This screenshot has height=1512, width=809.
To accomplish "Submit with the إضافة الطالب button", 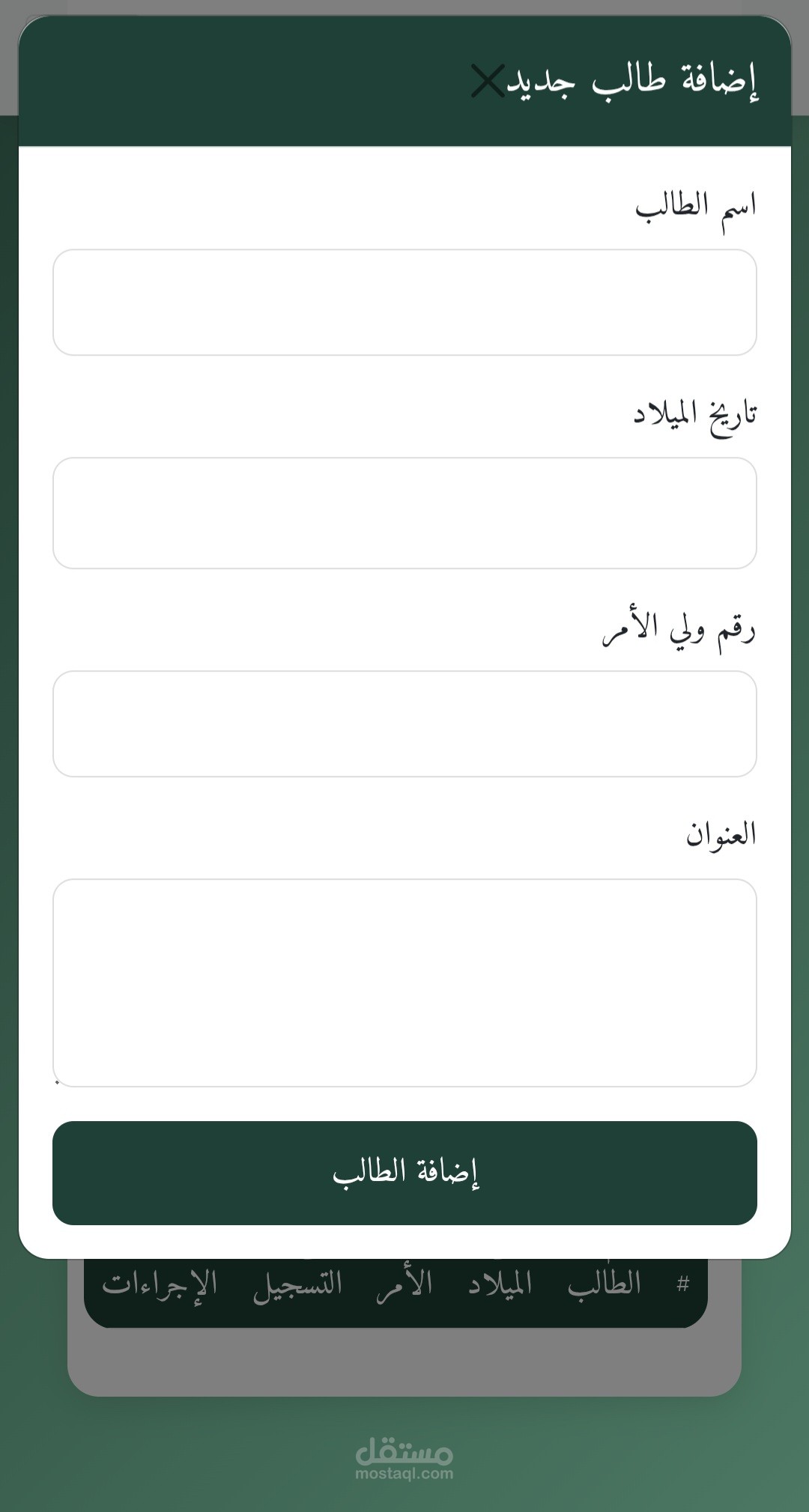I will tap(404, 1173).
